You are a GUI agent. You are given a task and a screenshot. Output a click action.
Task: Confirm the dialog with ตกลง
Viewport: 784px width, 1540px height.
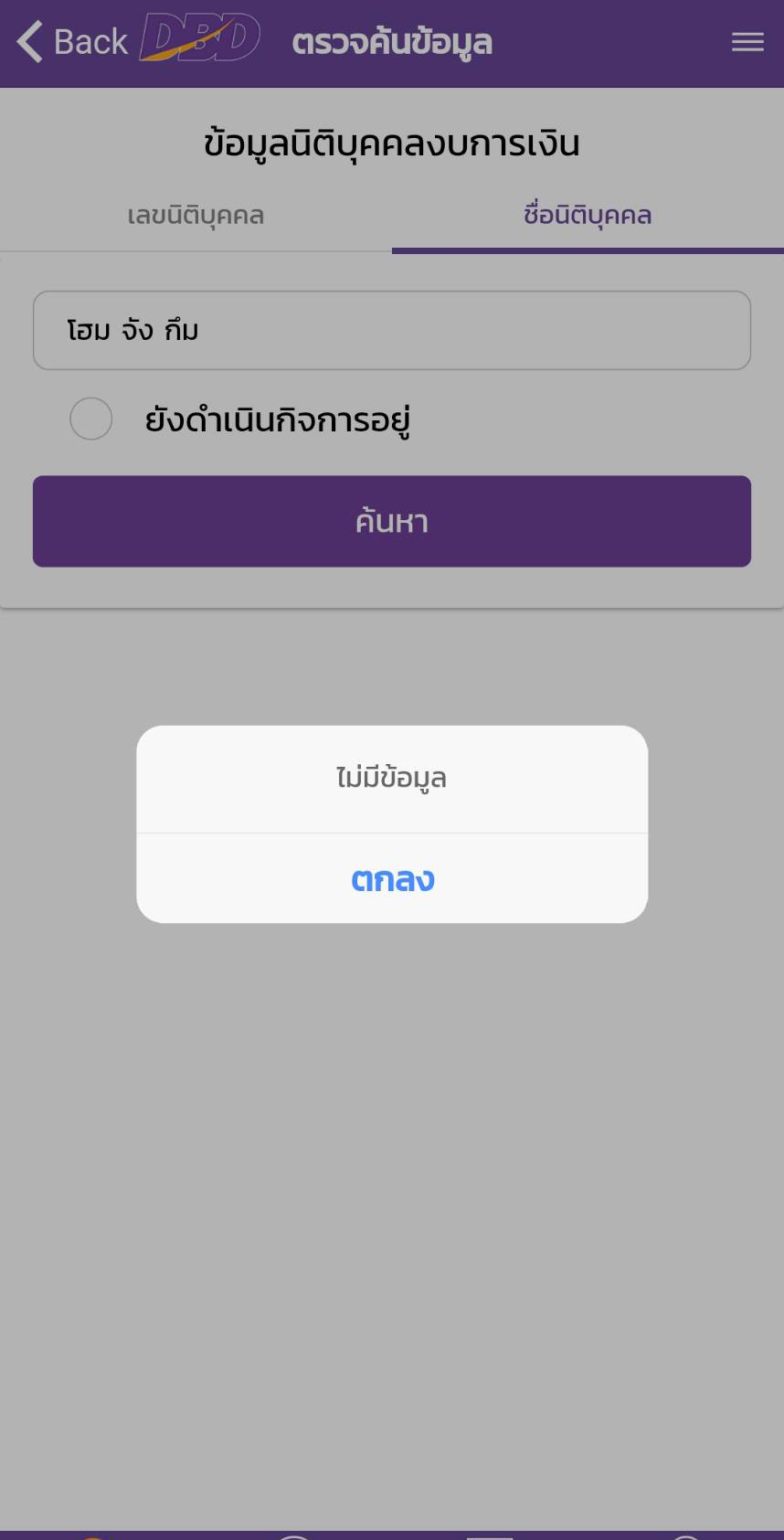tap(392, 878)
